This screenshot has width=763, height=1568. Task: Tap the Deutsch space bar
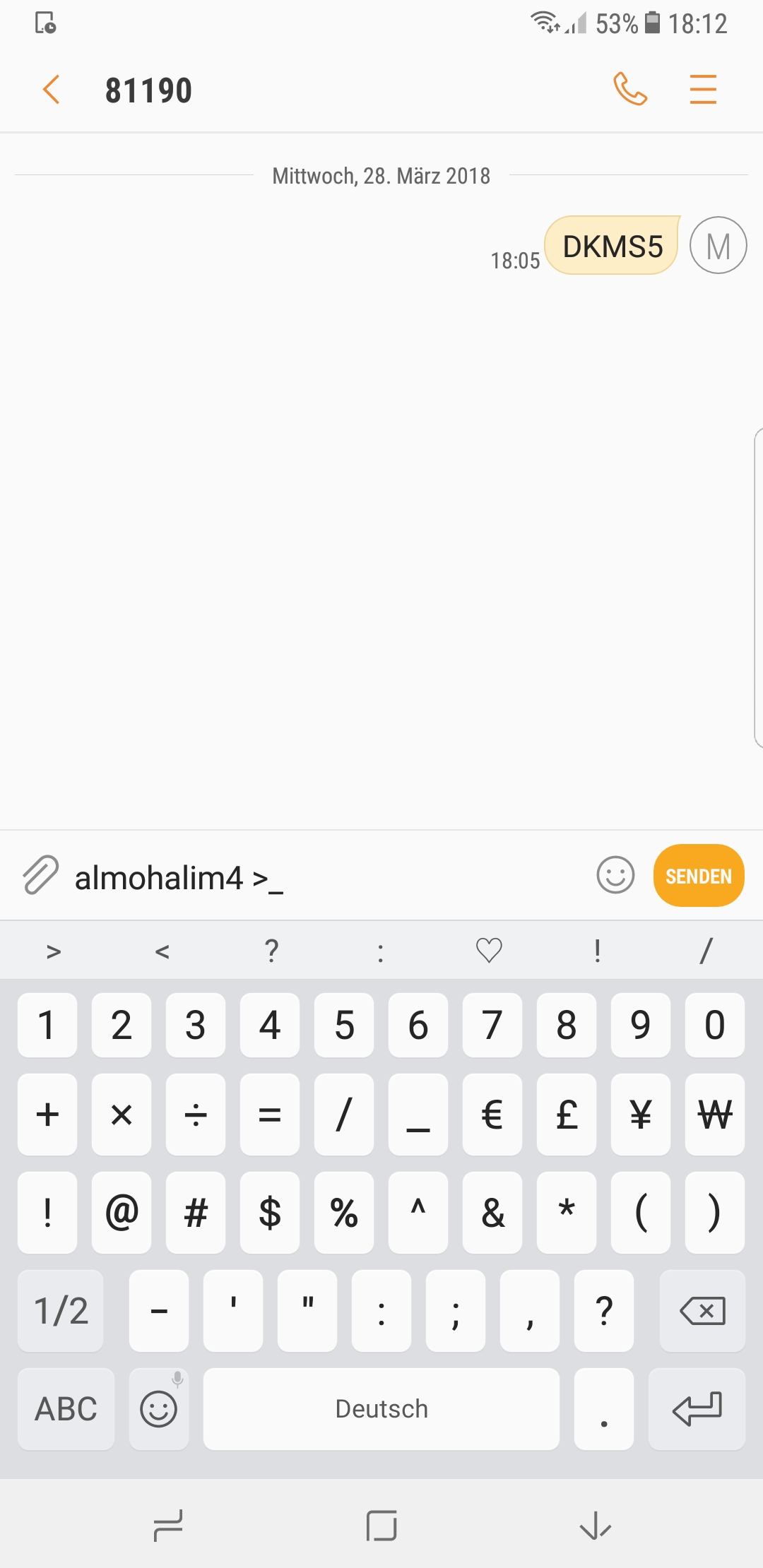(381, 1408)
